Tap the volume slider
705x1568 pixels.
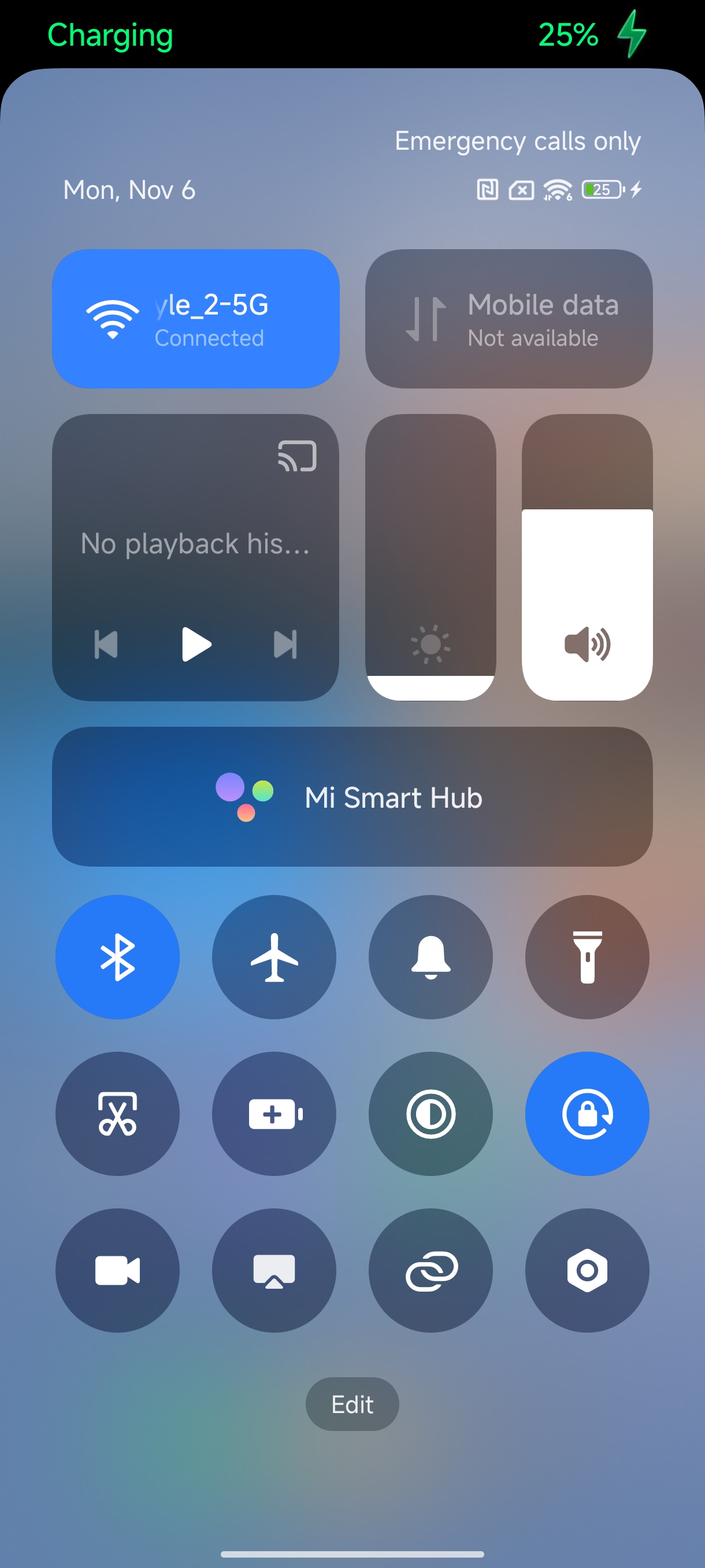(587, 557)
